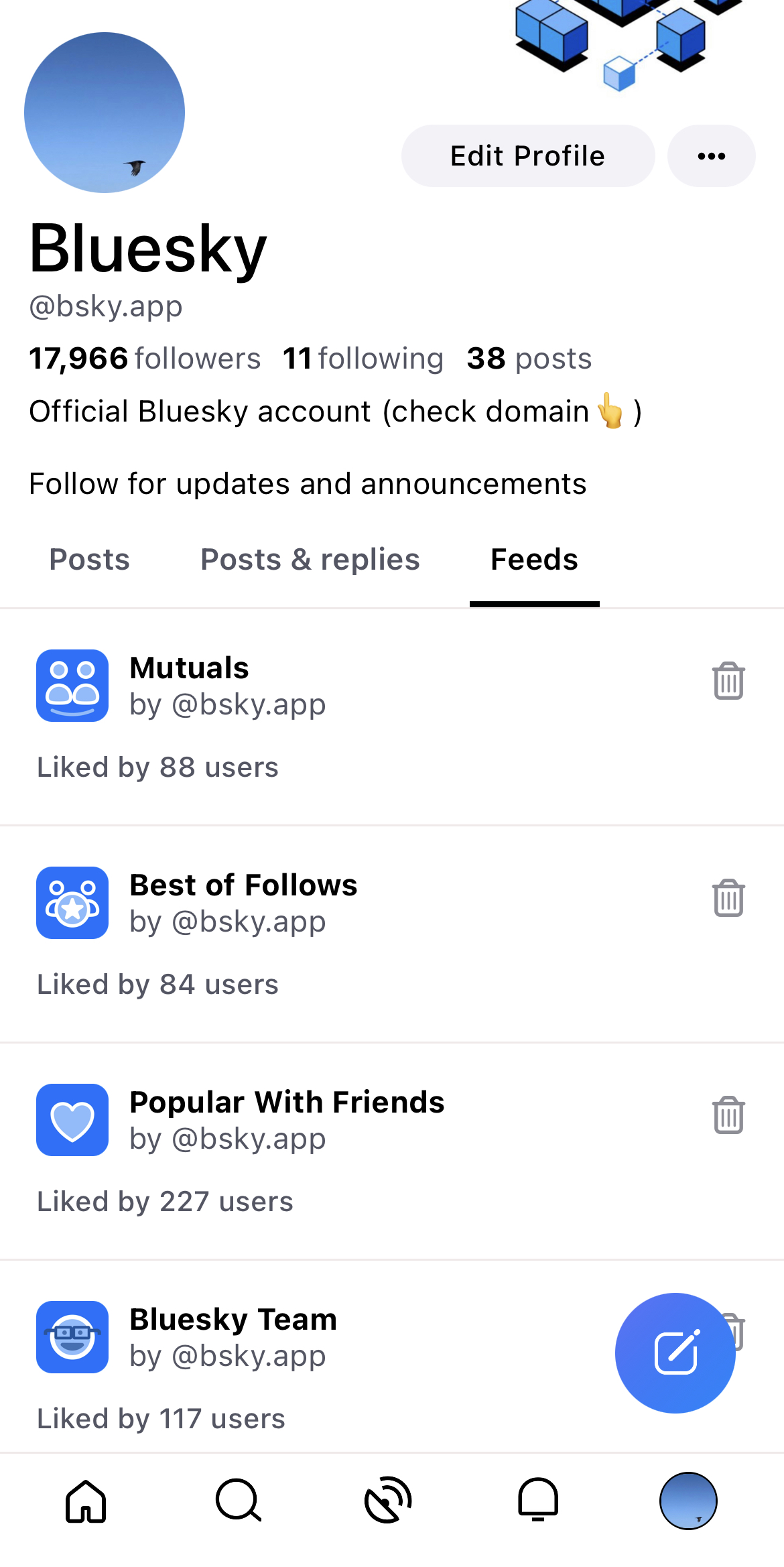Open the Mutuals feed by @bsky.app
This screenshot has width=784, height=1567.
click(x=189, y=667)
